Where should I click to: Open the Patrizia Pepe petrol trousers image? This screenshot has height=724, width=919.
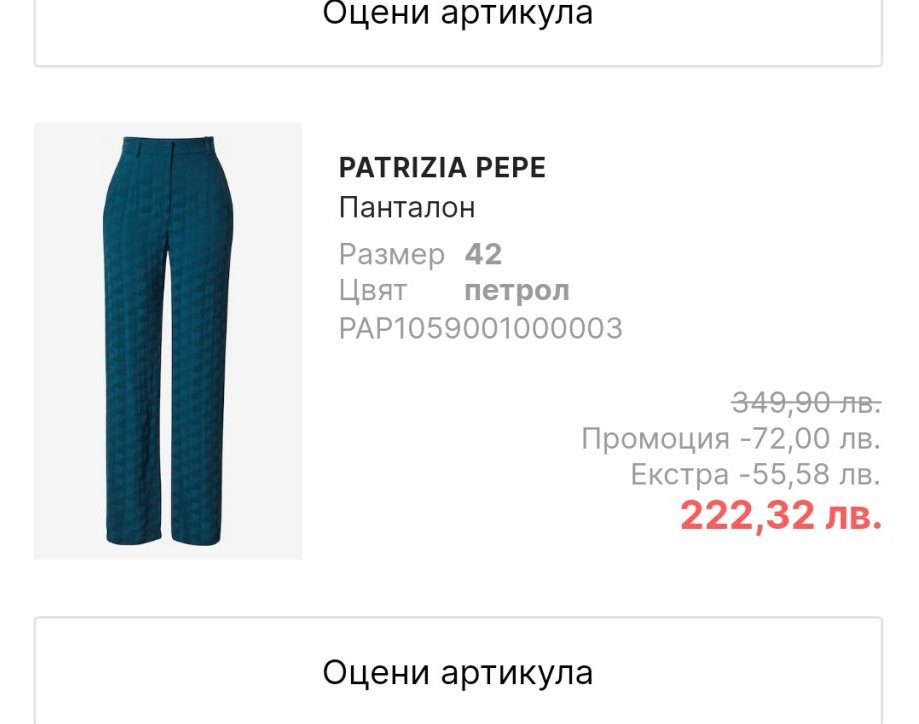point(168,341)
